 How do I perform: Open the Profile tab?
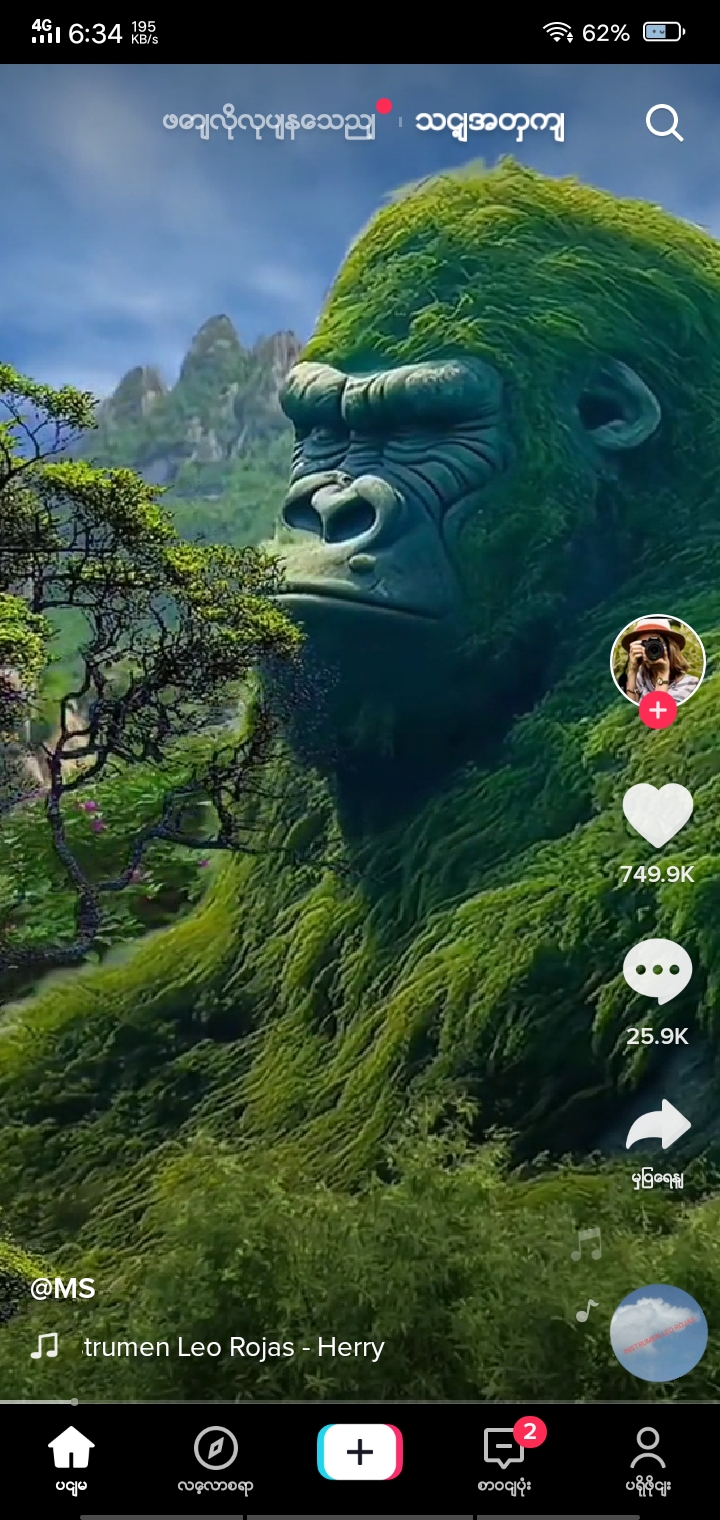coord(648,1458)
